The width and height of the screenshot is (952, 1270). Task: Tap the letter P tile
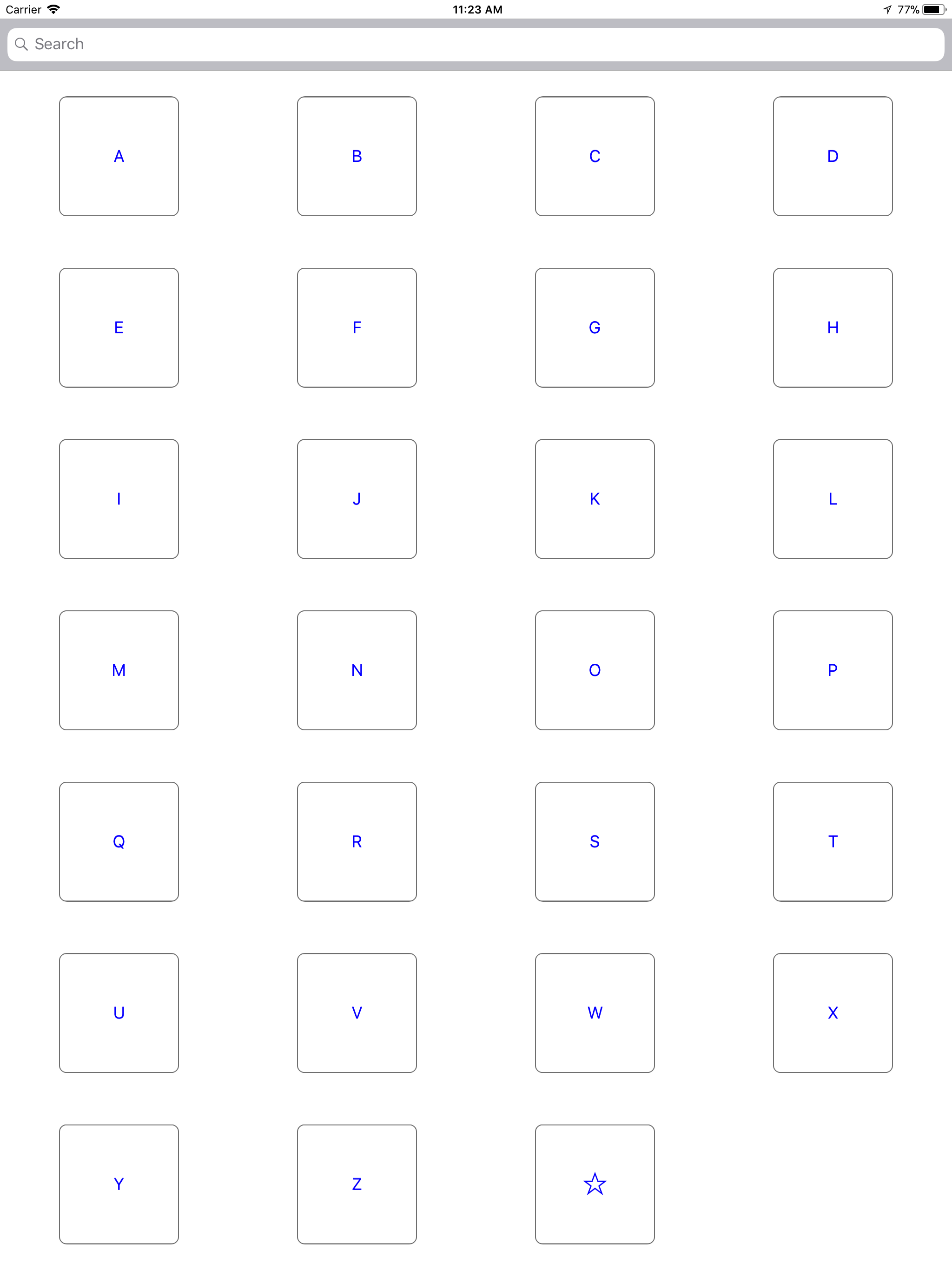[x=833, y=669]
